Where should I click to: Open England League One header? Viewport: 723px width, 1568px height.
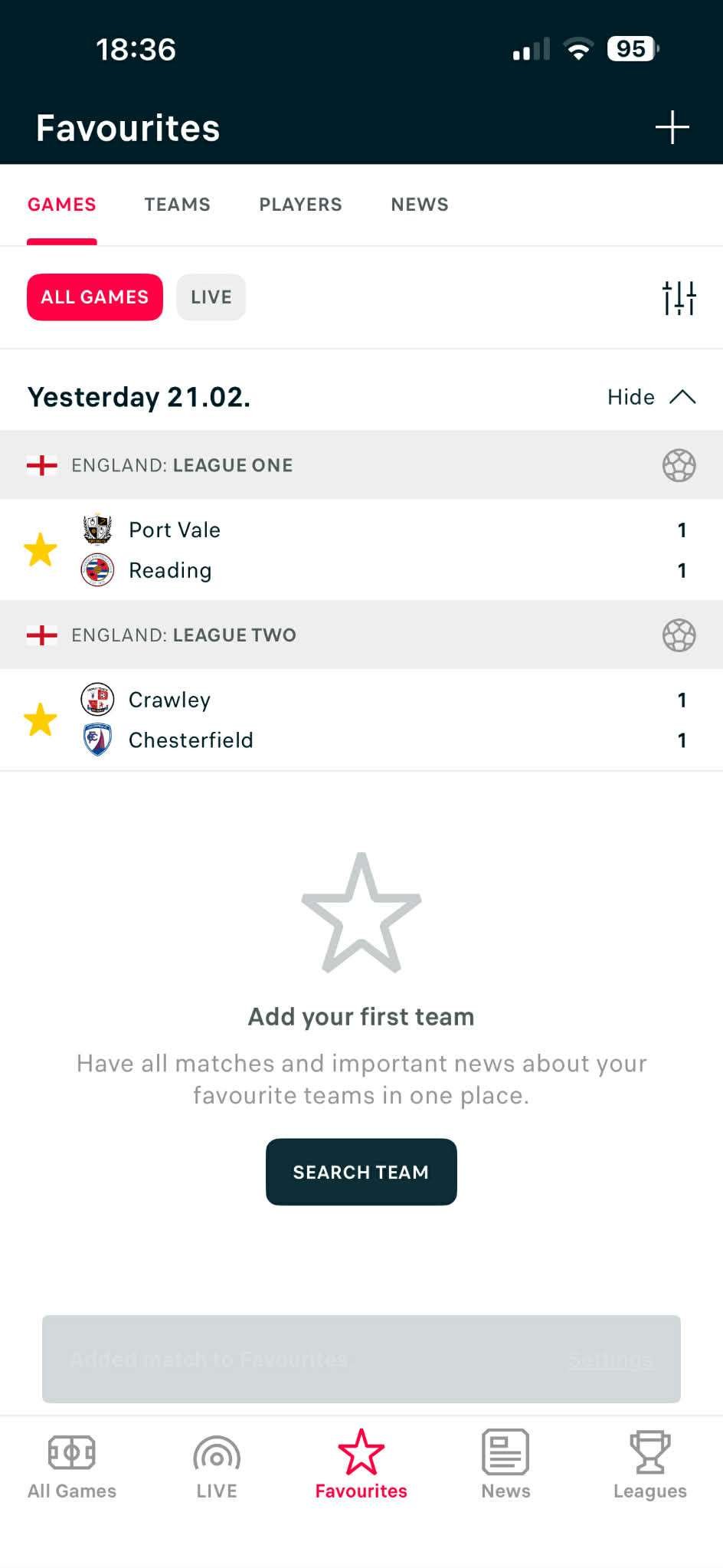(x=182, y=465)
